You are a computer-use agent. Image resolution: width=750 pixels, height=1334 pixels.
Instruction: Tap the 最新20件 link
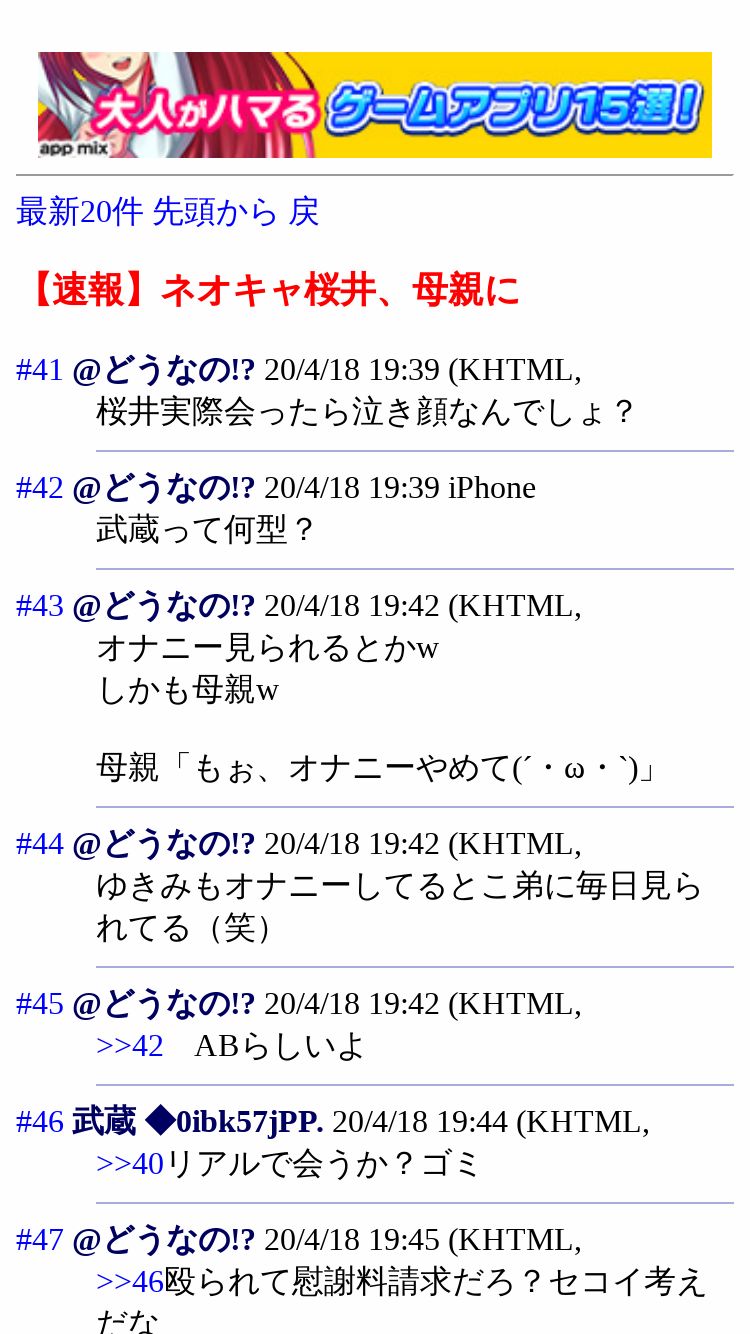pyautogui.click(x=80, y=212)
